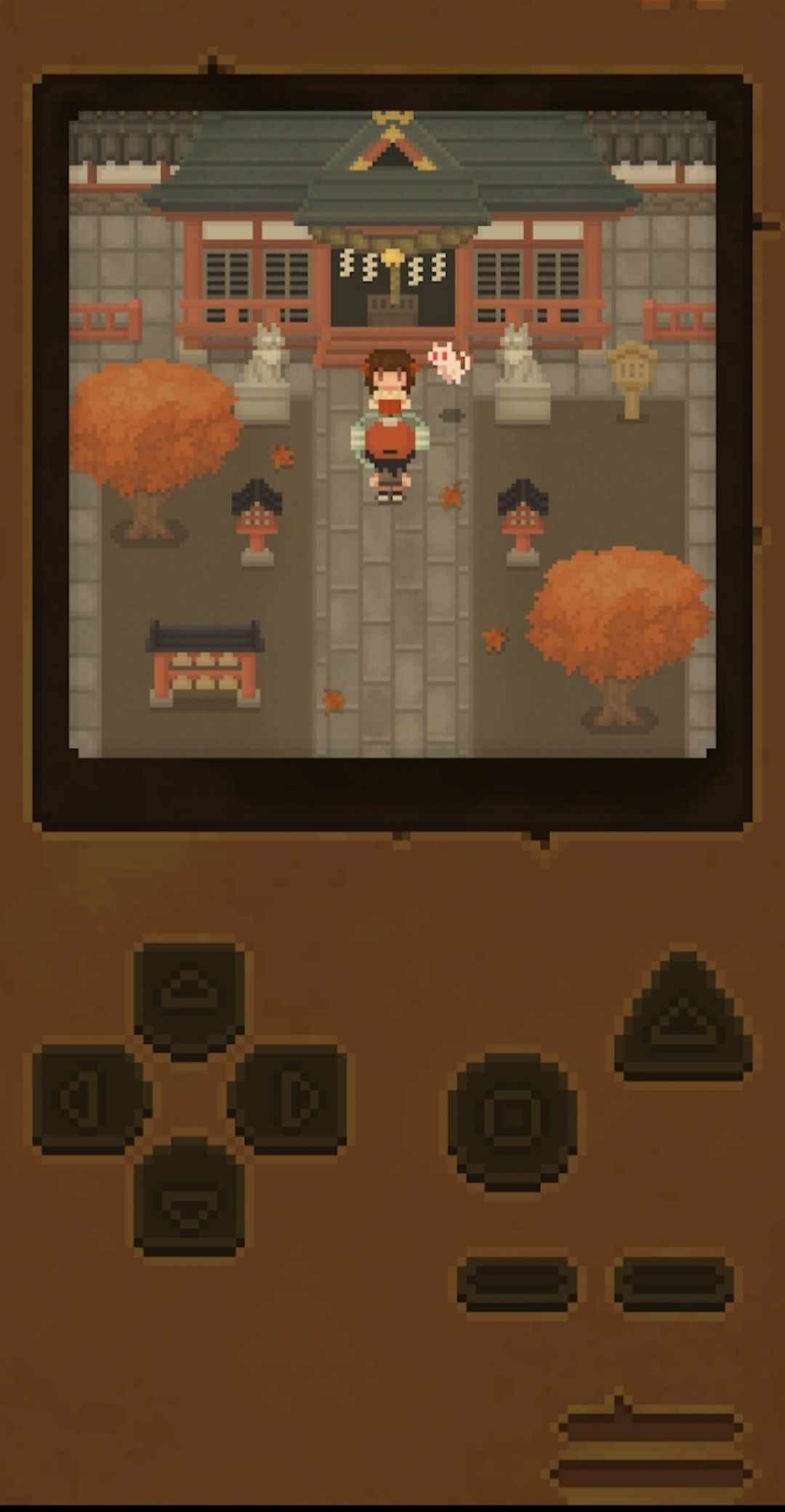This screenshot has height=1512, width=785.
Task: Tap the D-pad left arrow
Action: click(x=89, y=1098)
